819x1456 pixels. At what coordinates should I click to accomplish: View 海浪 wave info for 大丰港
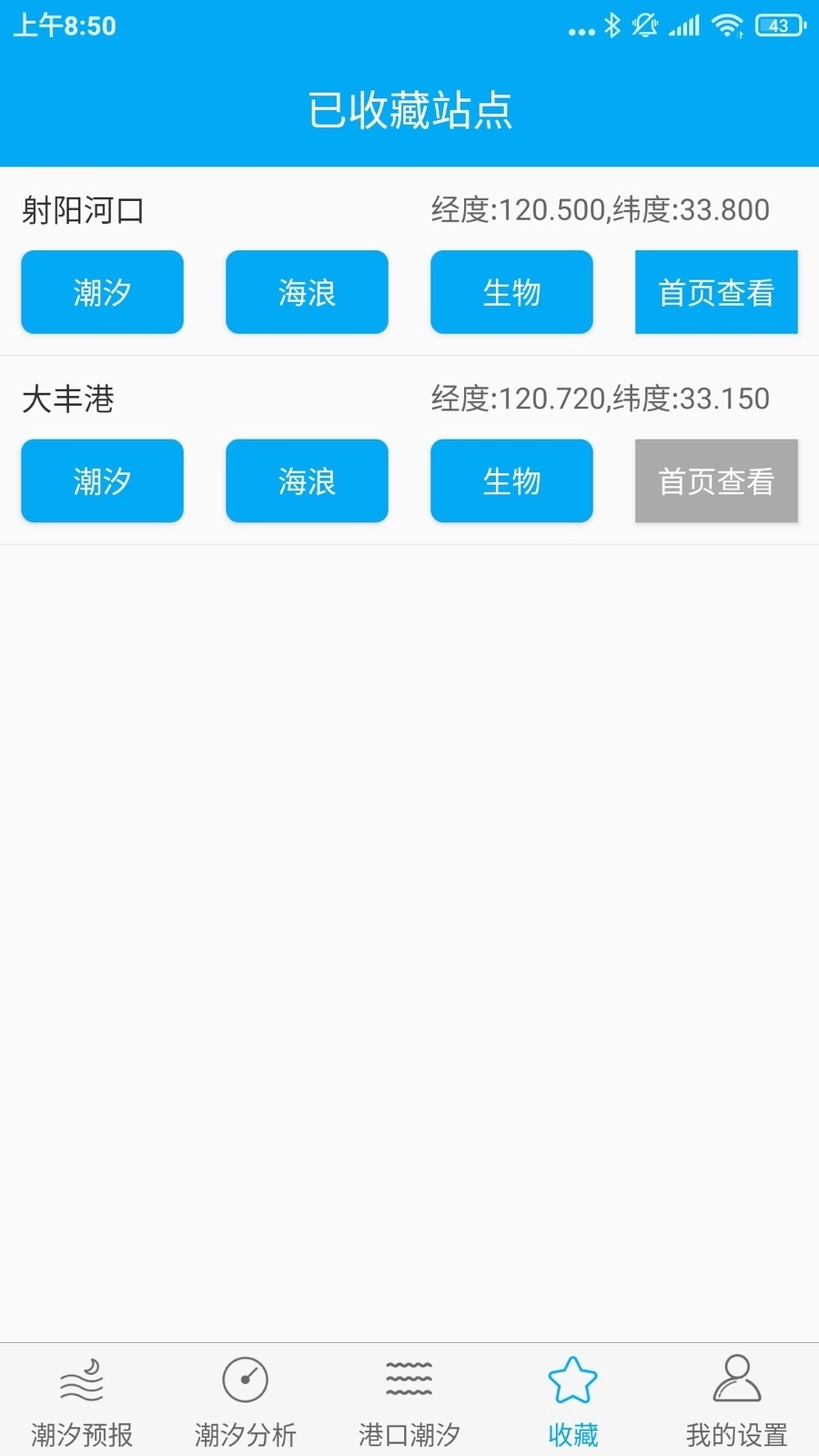(306, 480)
